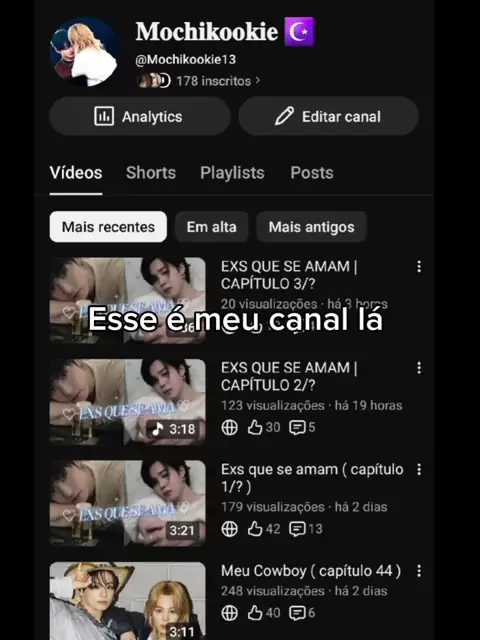This screenshot has width=480, height=640.
Task: Tap the Editar canal button
Action: pyautogui.click(x=329, y=116)
